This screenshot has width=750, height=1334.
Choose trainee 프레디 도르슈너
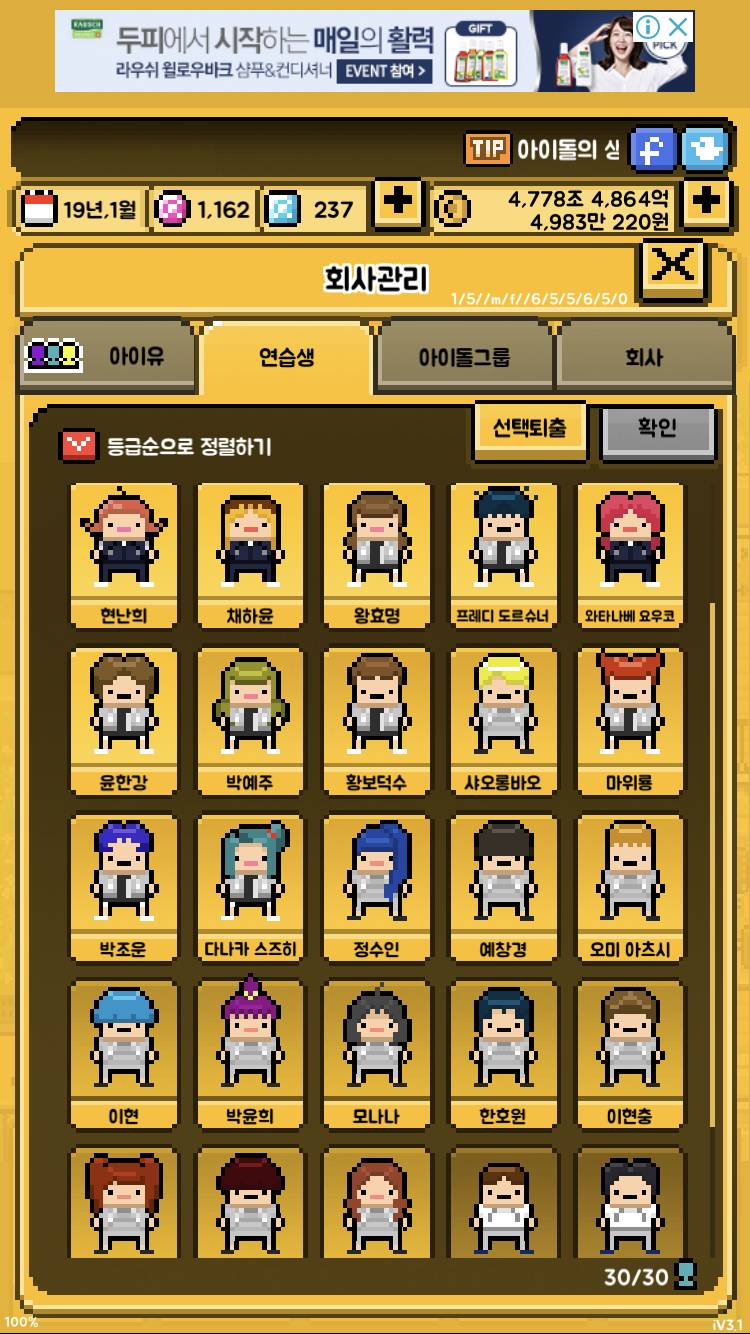click(503, 555)
